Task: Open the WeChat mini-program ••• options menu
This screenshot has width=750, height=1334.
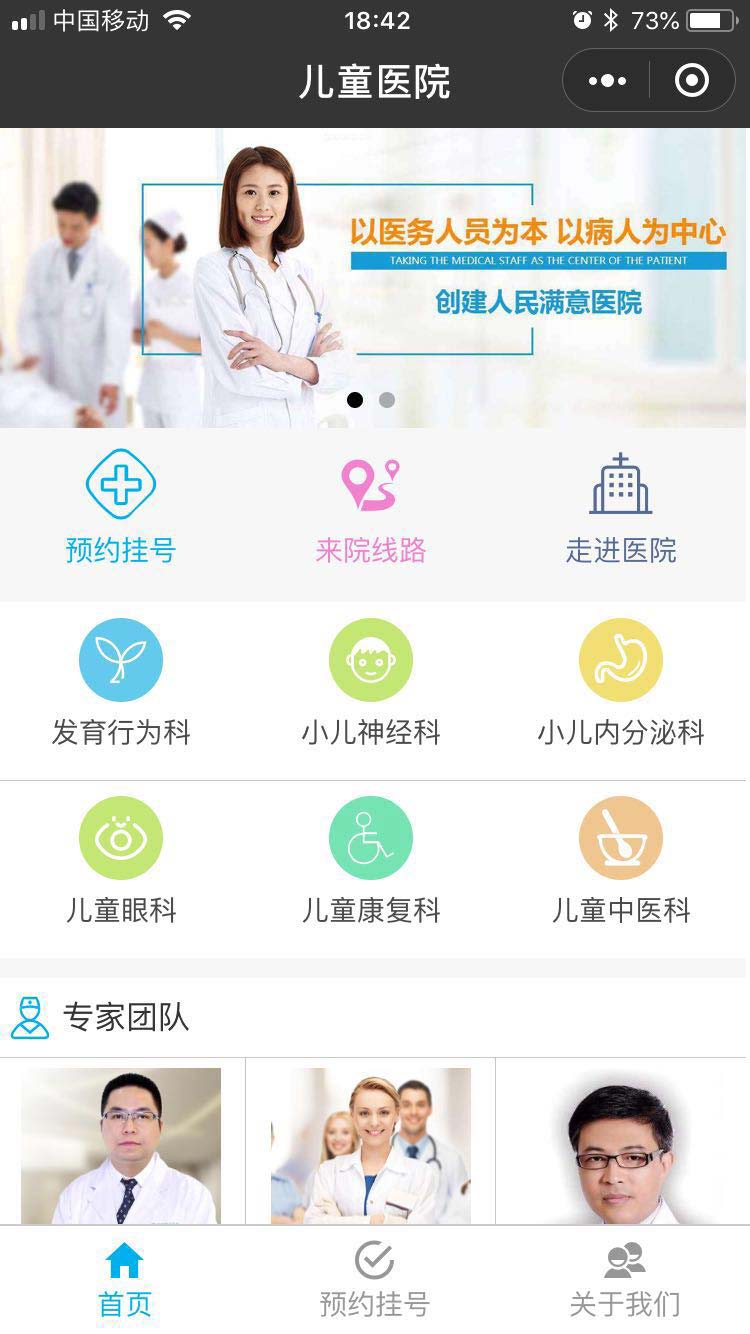Action: click(605, 80)
